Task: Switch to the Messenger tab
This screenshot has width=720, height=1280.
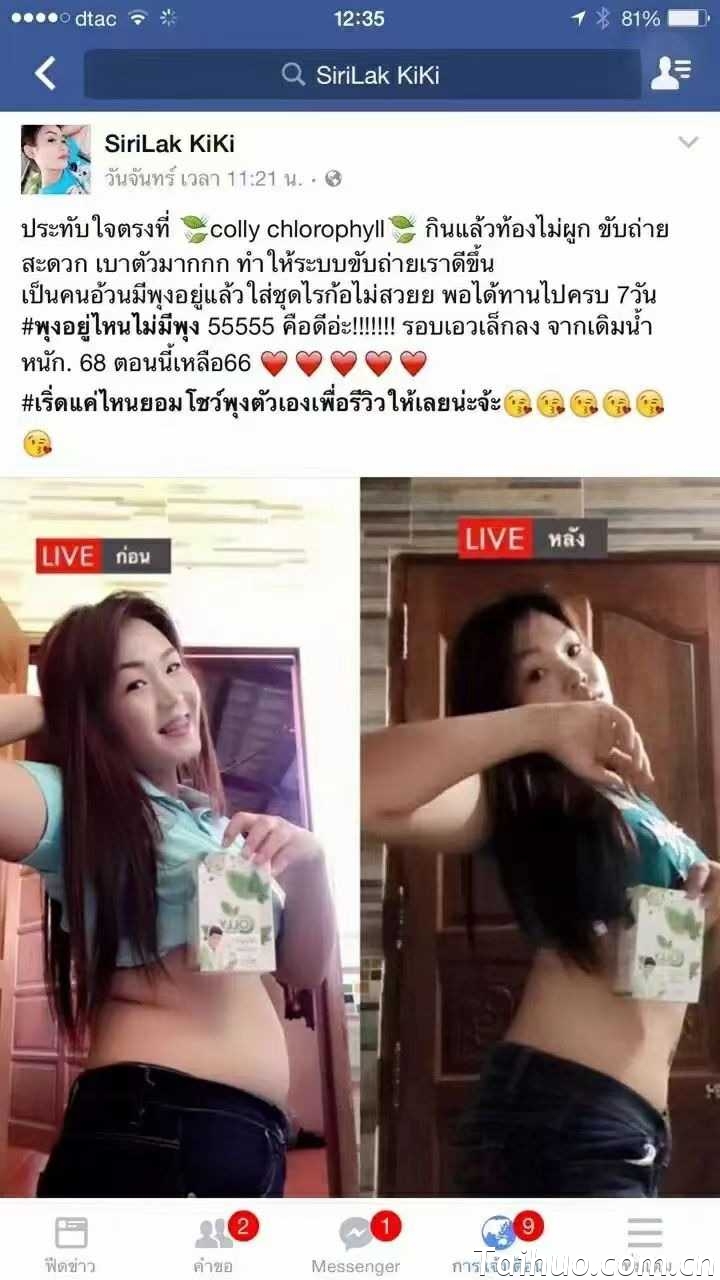Action: tap(356, 1243)
